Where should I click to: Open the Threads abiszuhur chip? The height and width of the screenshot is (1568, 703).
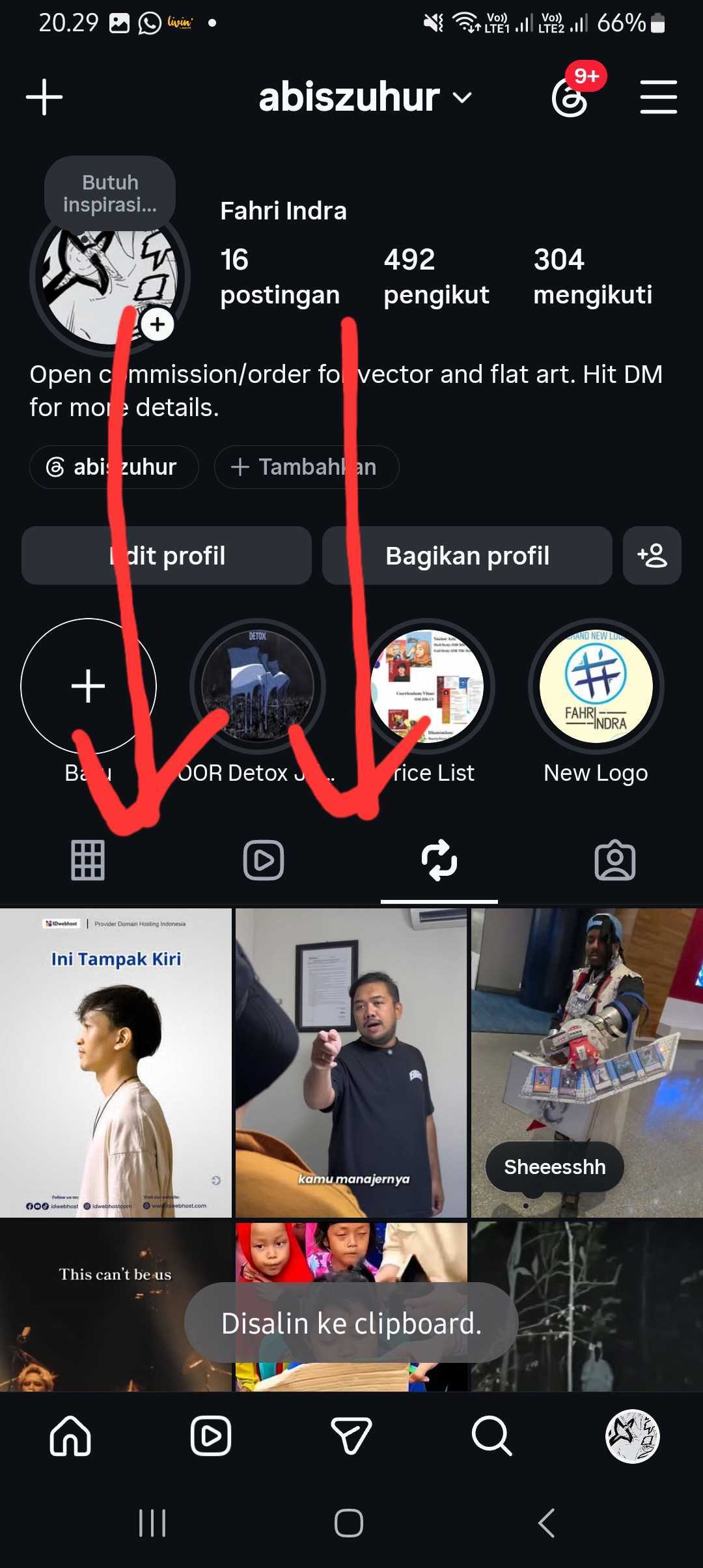point(114,467)
